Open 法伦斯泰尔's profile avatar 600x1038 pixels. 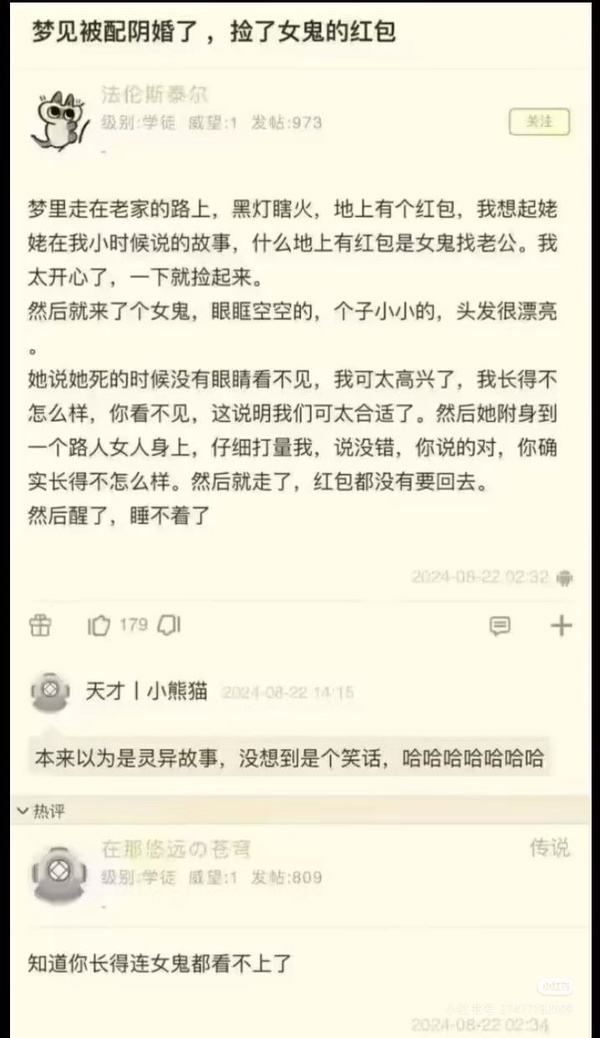coord(59,116)
